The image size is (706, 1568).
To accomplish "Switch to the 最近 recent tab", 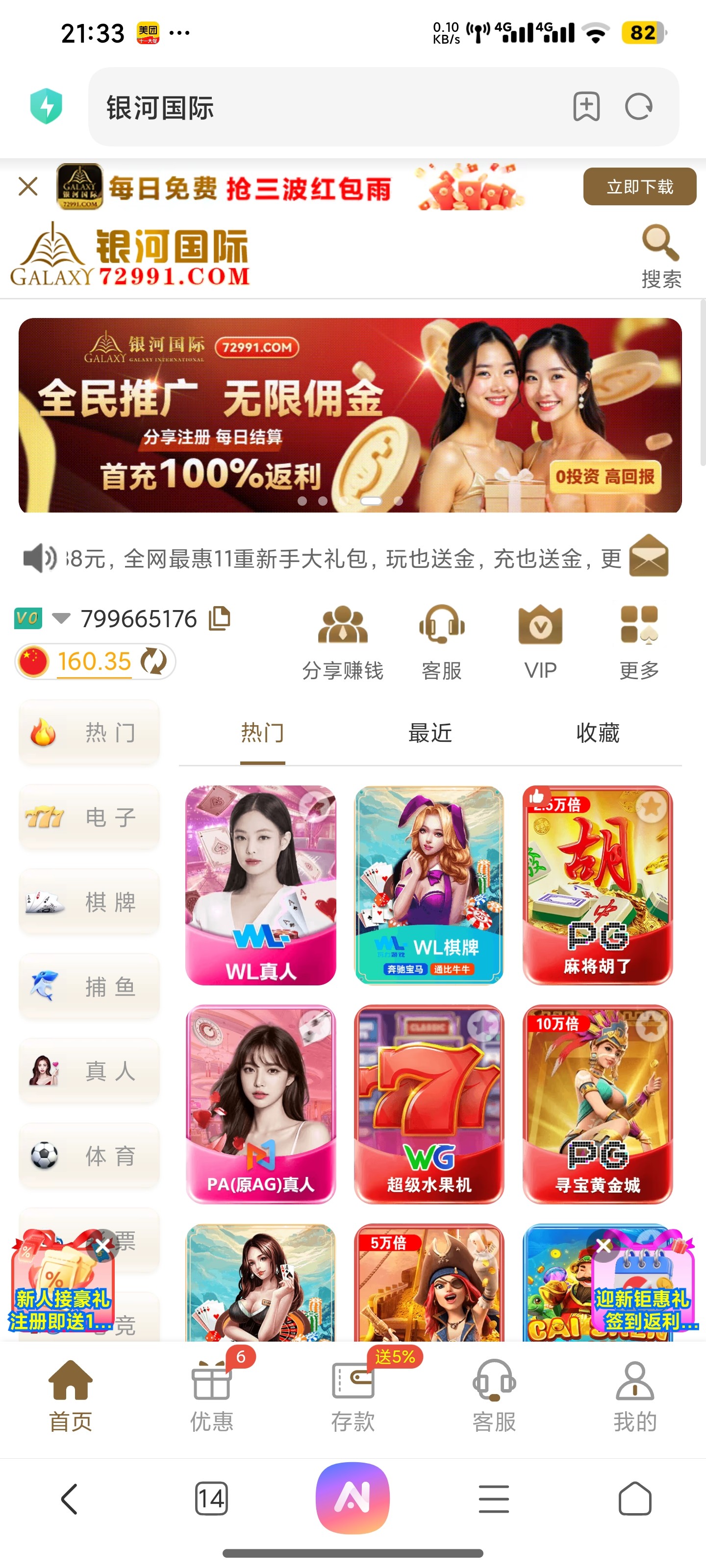I will (x=430, y=733).
